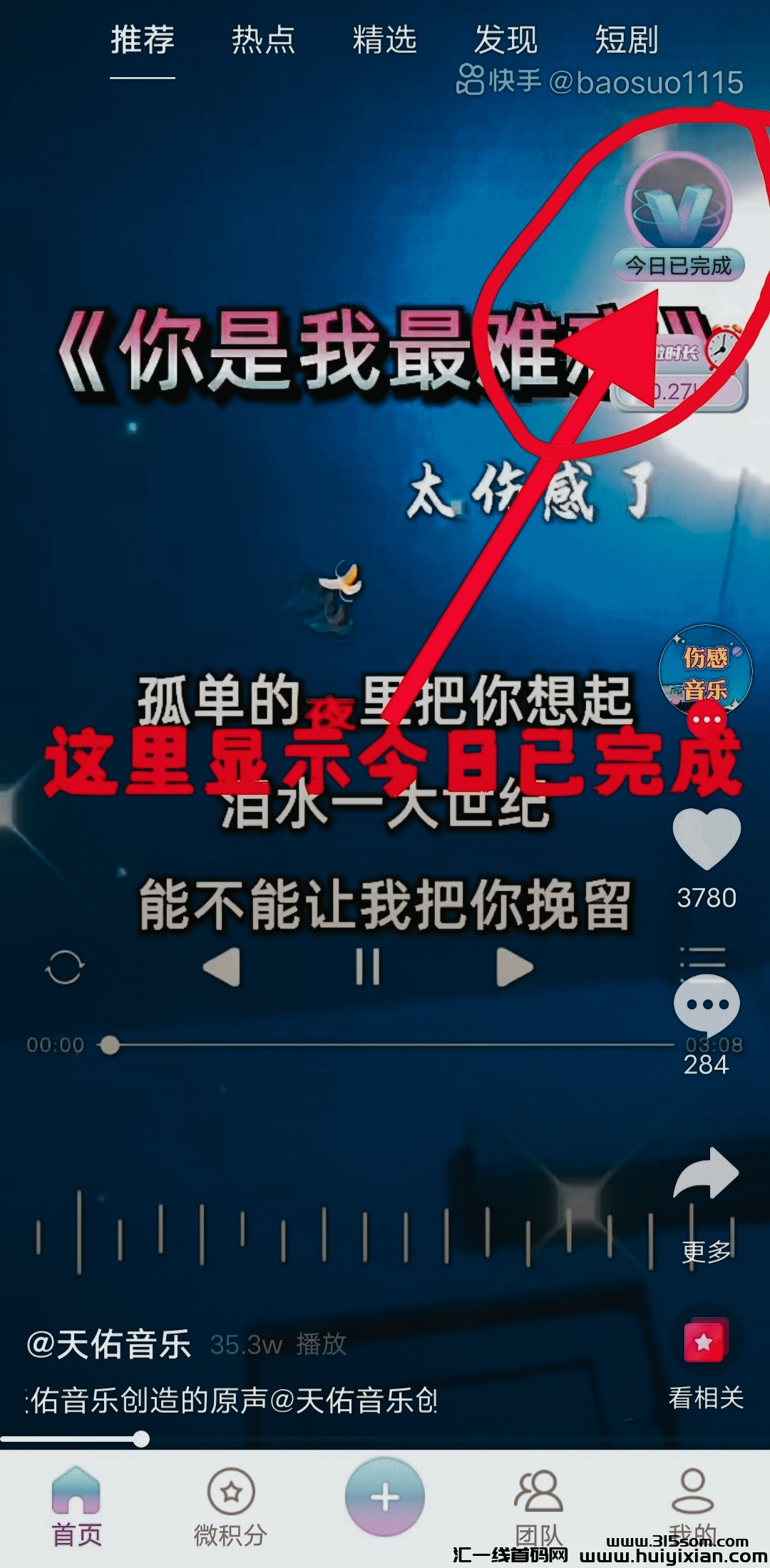Image resolution: width=770 pixels, height=1568 pixels.
Task: Switch to the 精选 tab
Action: pos(384,39)
